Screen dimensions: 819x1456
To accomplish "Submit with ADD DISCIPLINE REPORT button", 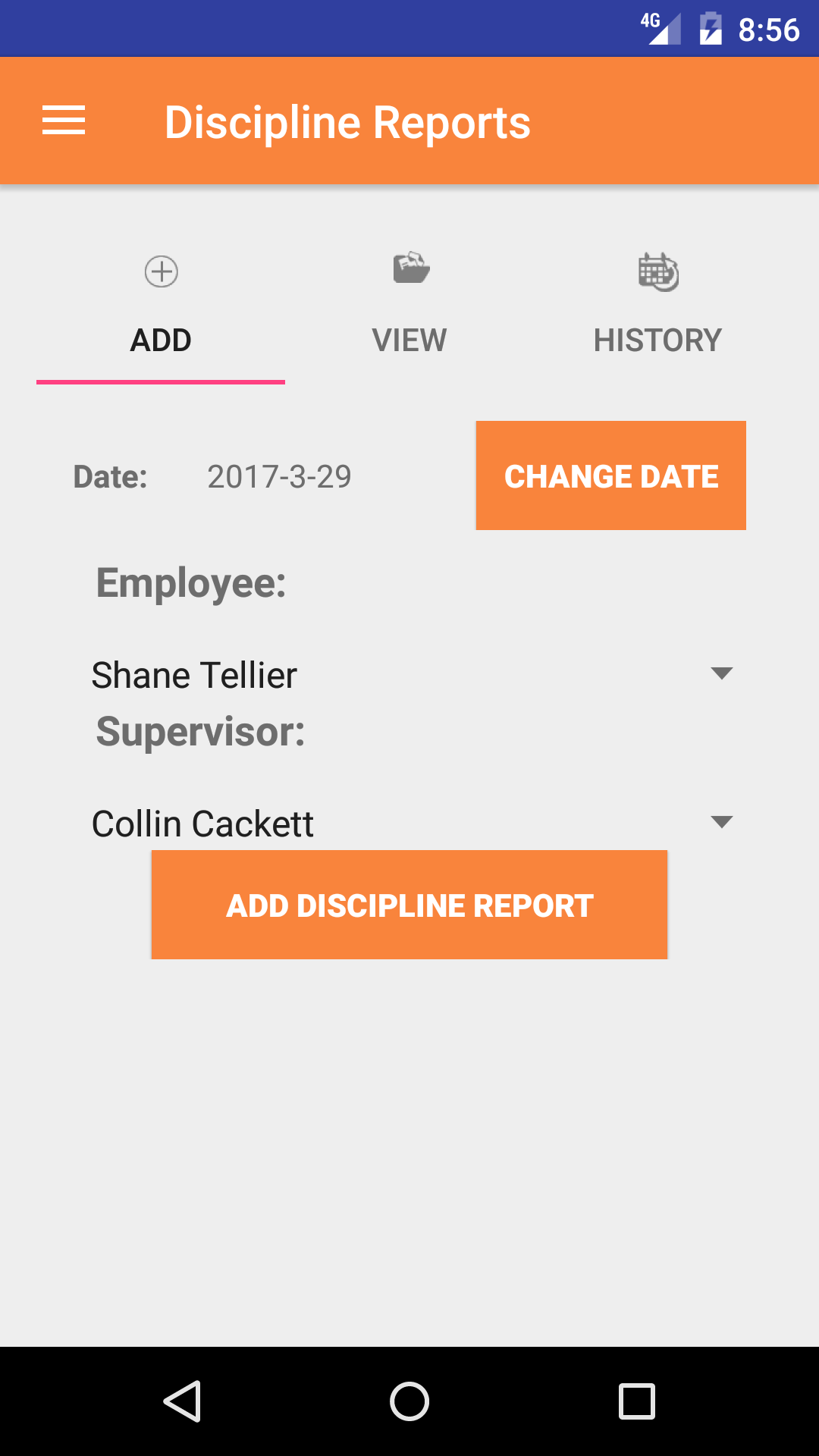I will coord(409,905).
